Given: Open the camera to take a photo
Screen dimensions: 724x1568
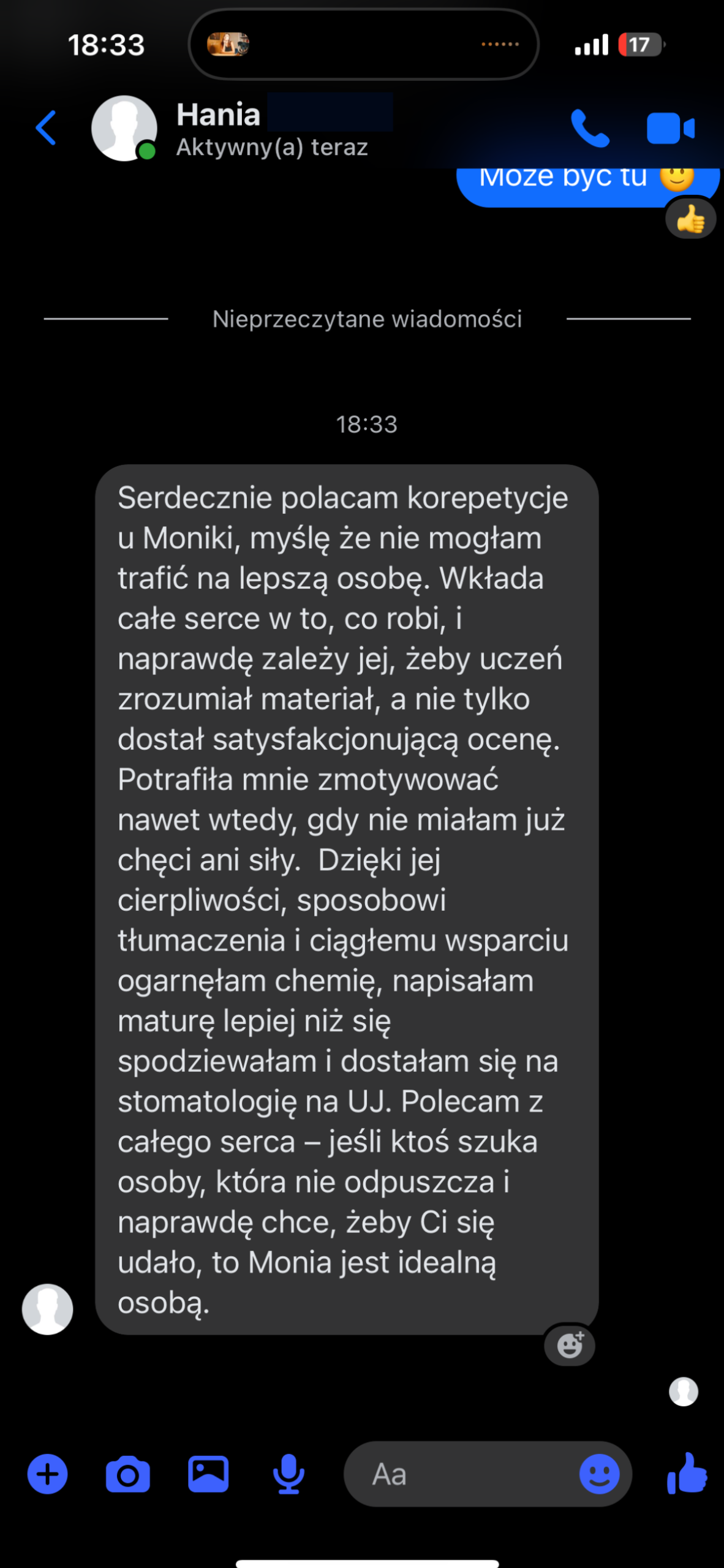Looking at the screenshot, I should (x=127, y=1474).
